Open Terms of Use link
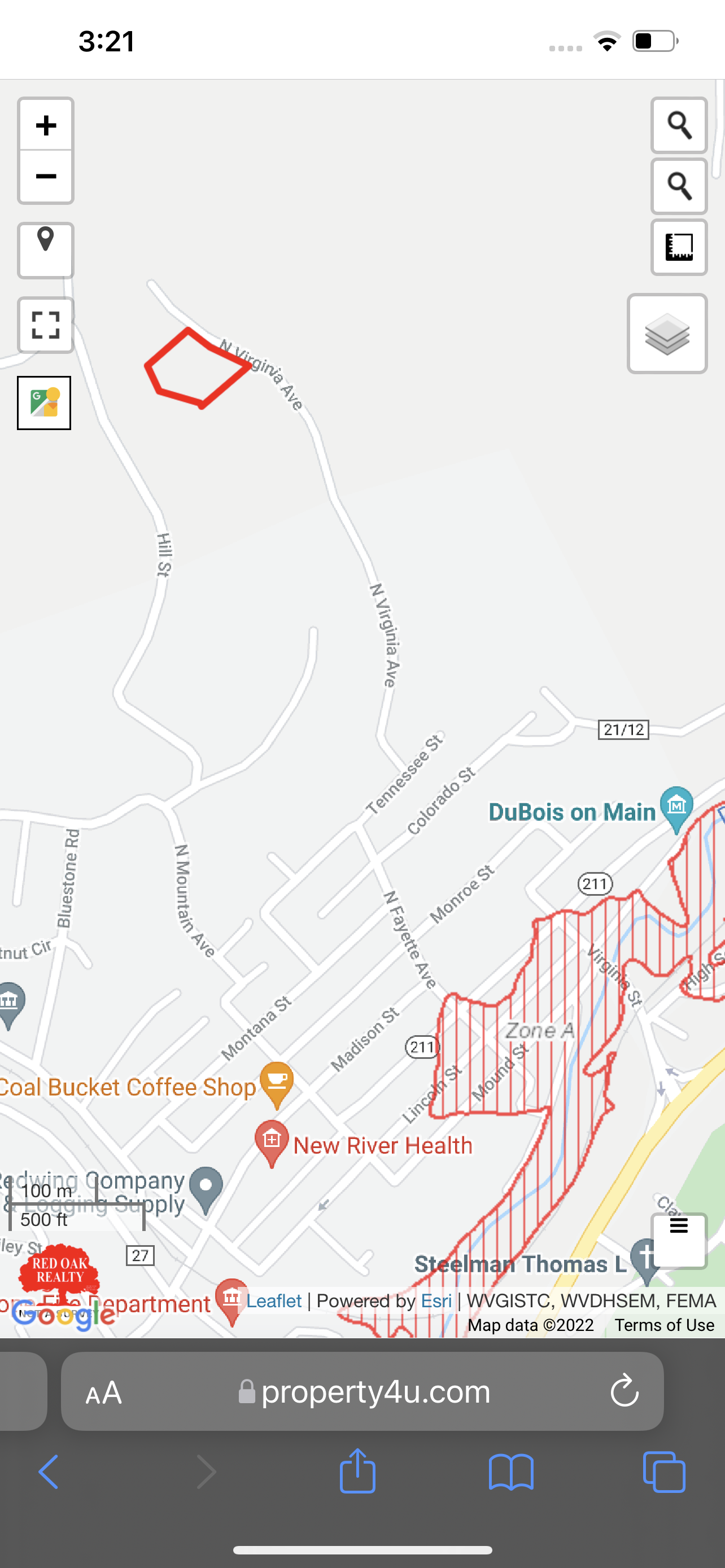 [x=663, y=1325]
